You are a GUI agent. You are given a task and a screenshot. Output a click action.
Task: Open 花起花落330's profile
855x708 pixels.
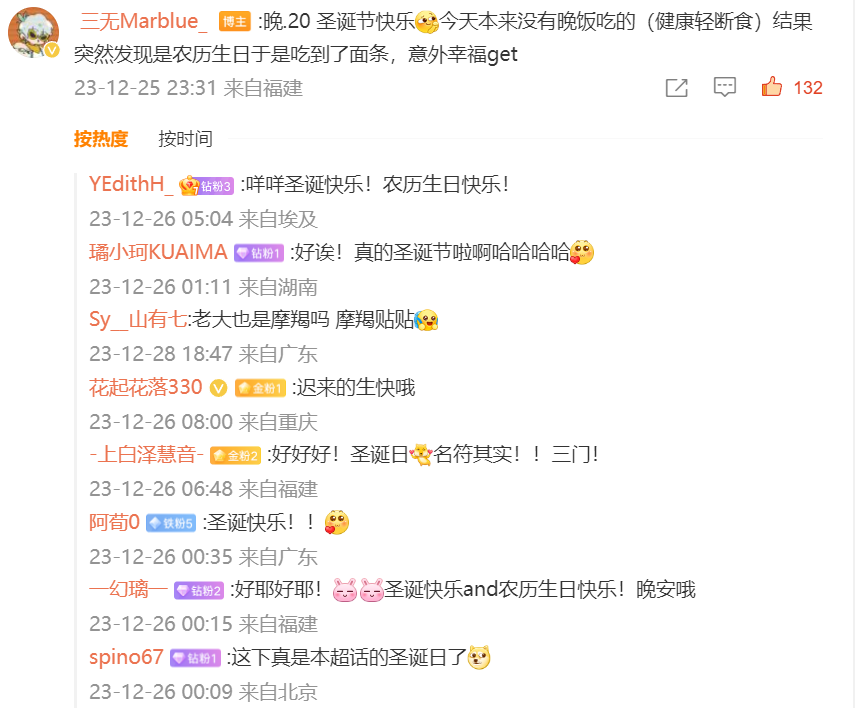(145, 387)
